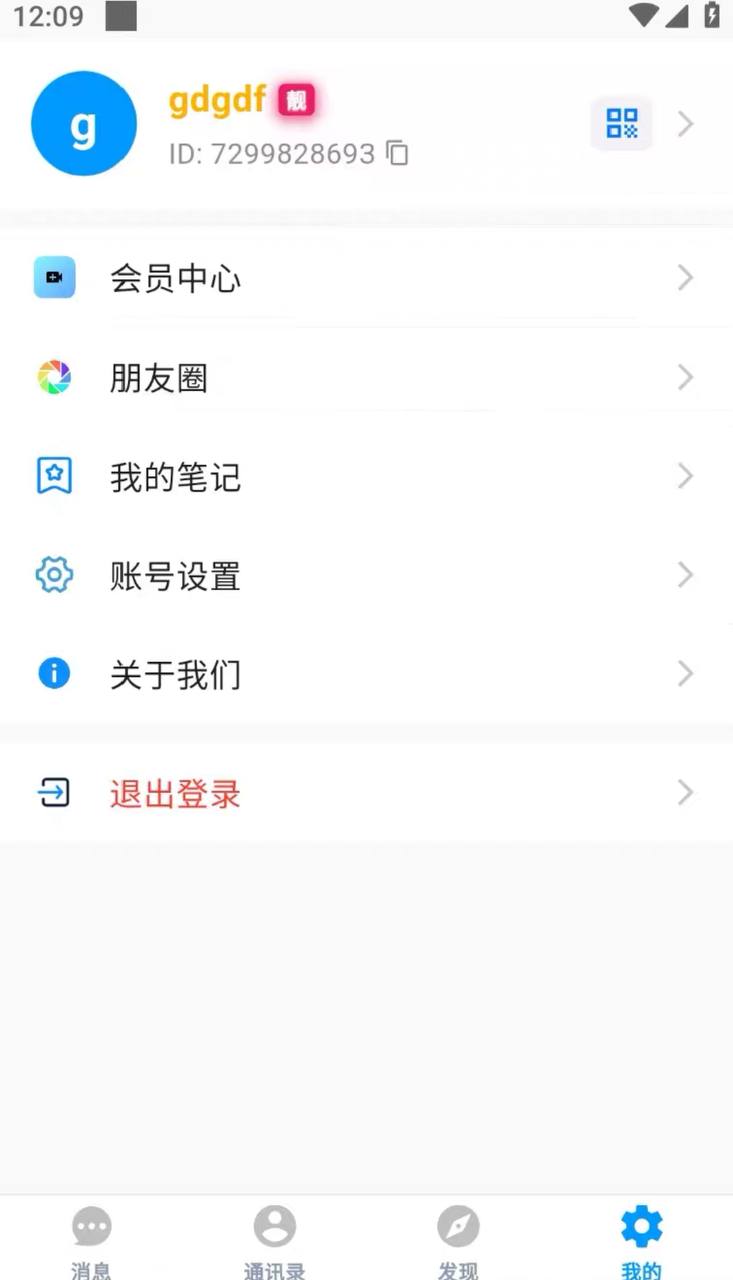The width and height of the screenshot is (733, 1280).
Task: Expand 账号设置 with its chevron arrow
Action: tap(685, 575)
